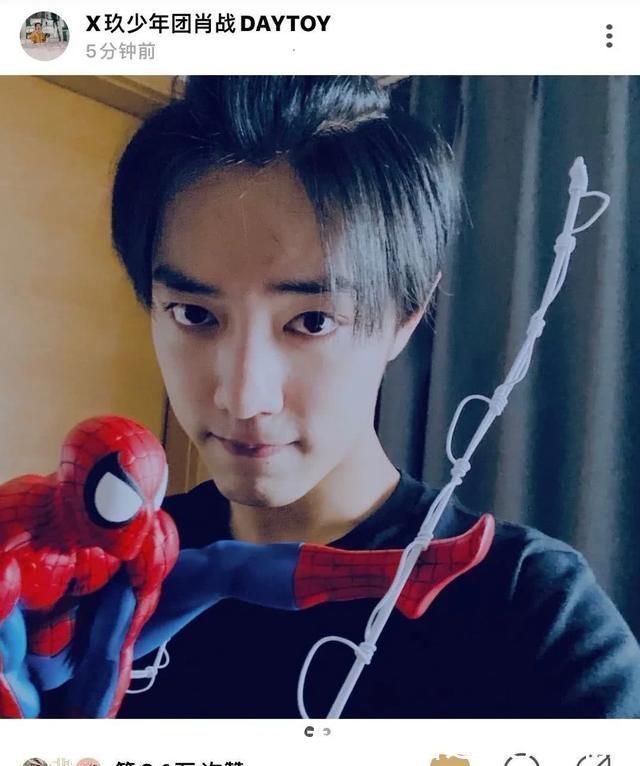Open X玖少年团肖战DAYTOY's profile from username
This screenshot has width=640, height=766.
click(207, 23)
